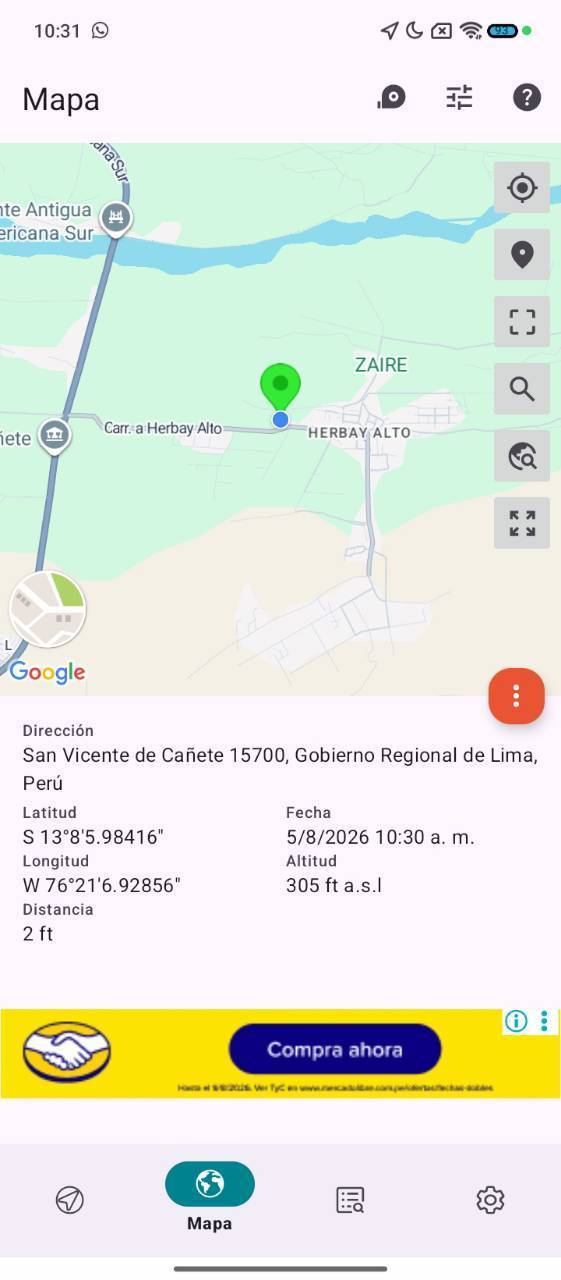Open the ad info icon

(x=516, y=1021)
